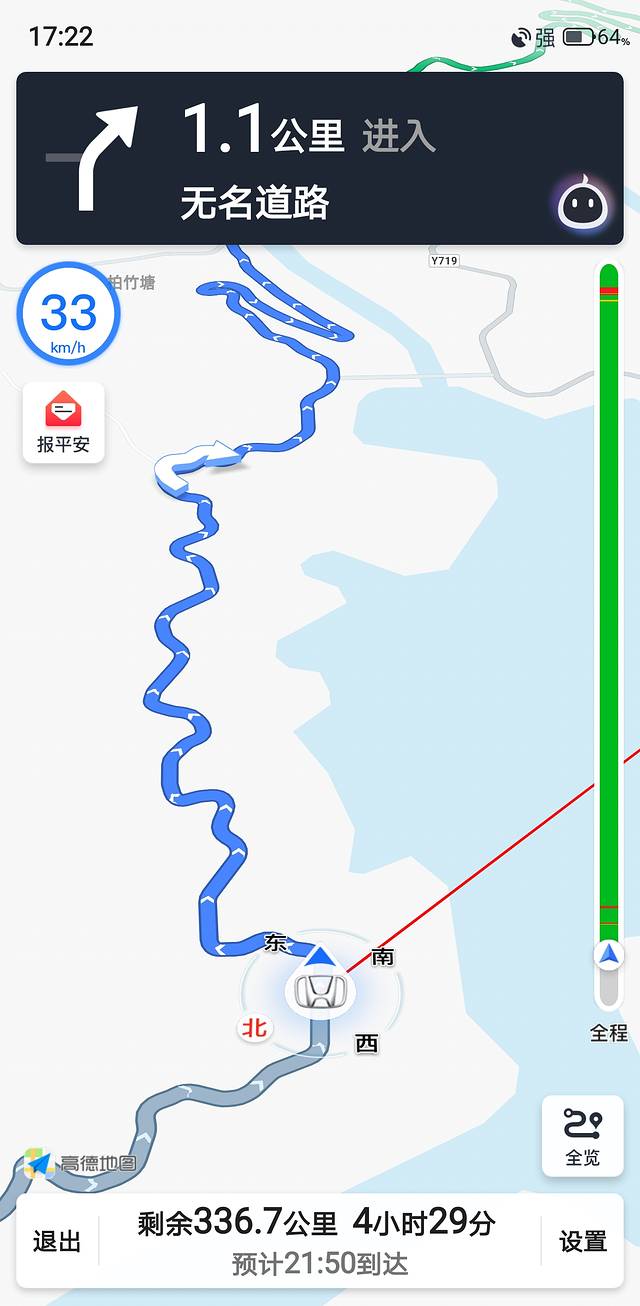Viewport: 640px width, 1306px height.
Task: Show the 全览 route overview
Action: click(x=582, y=1136)
